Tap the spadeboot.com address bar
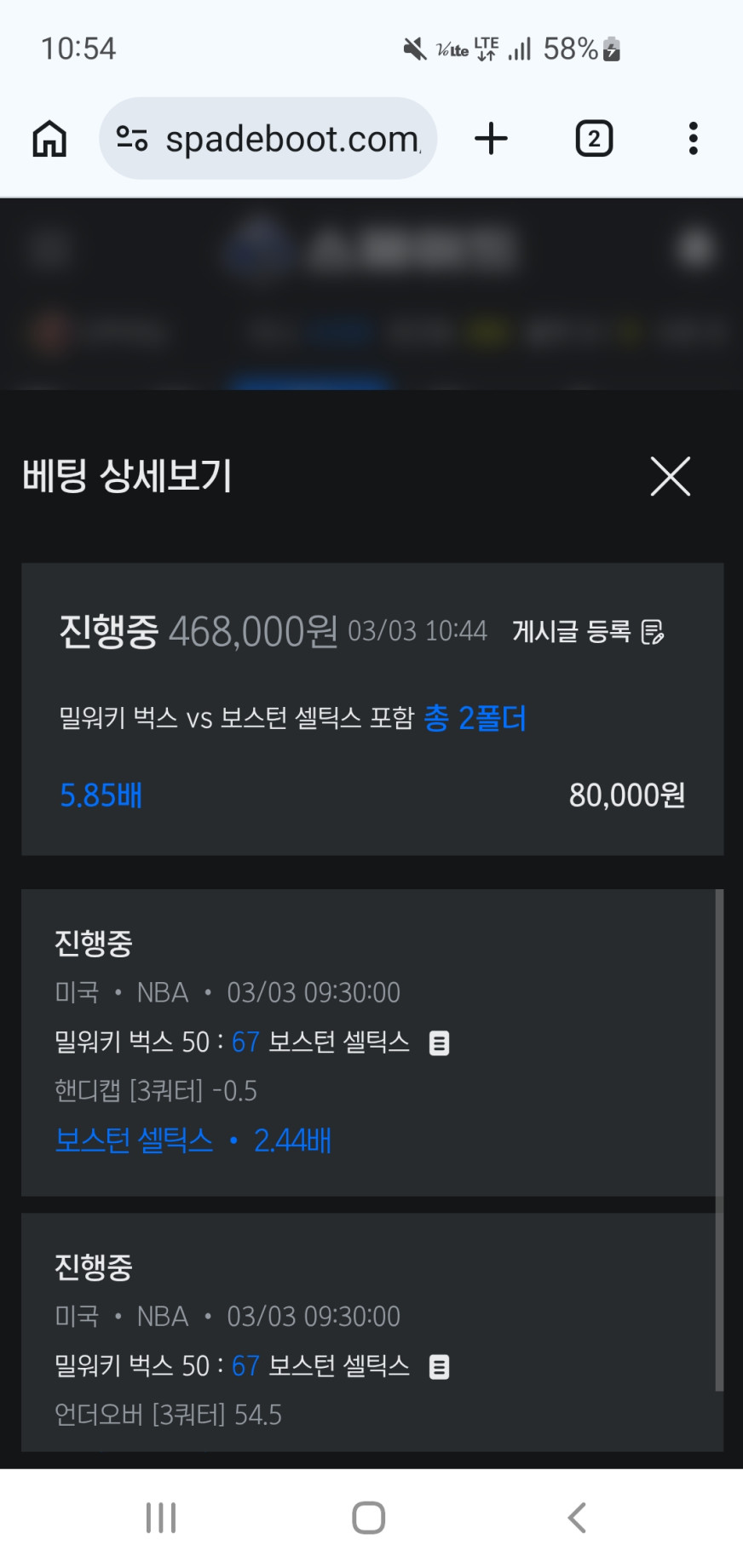The height and width of the screenshot is (1568, 743). coord(281,138)
